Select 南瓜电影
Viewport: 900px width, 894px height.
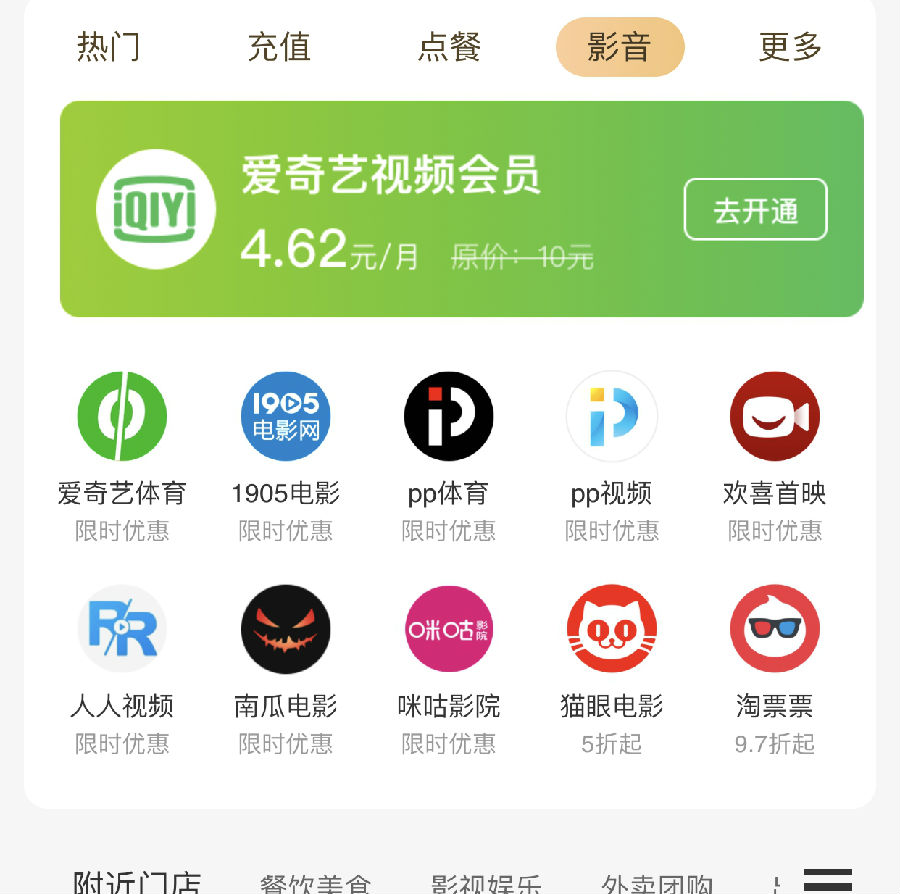pyautogui.click(x=286, y=630)
